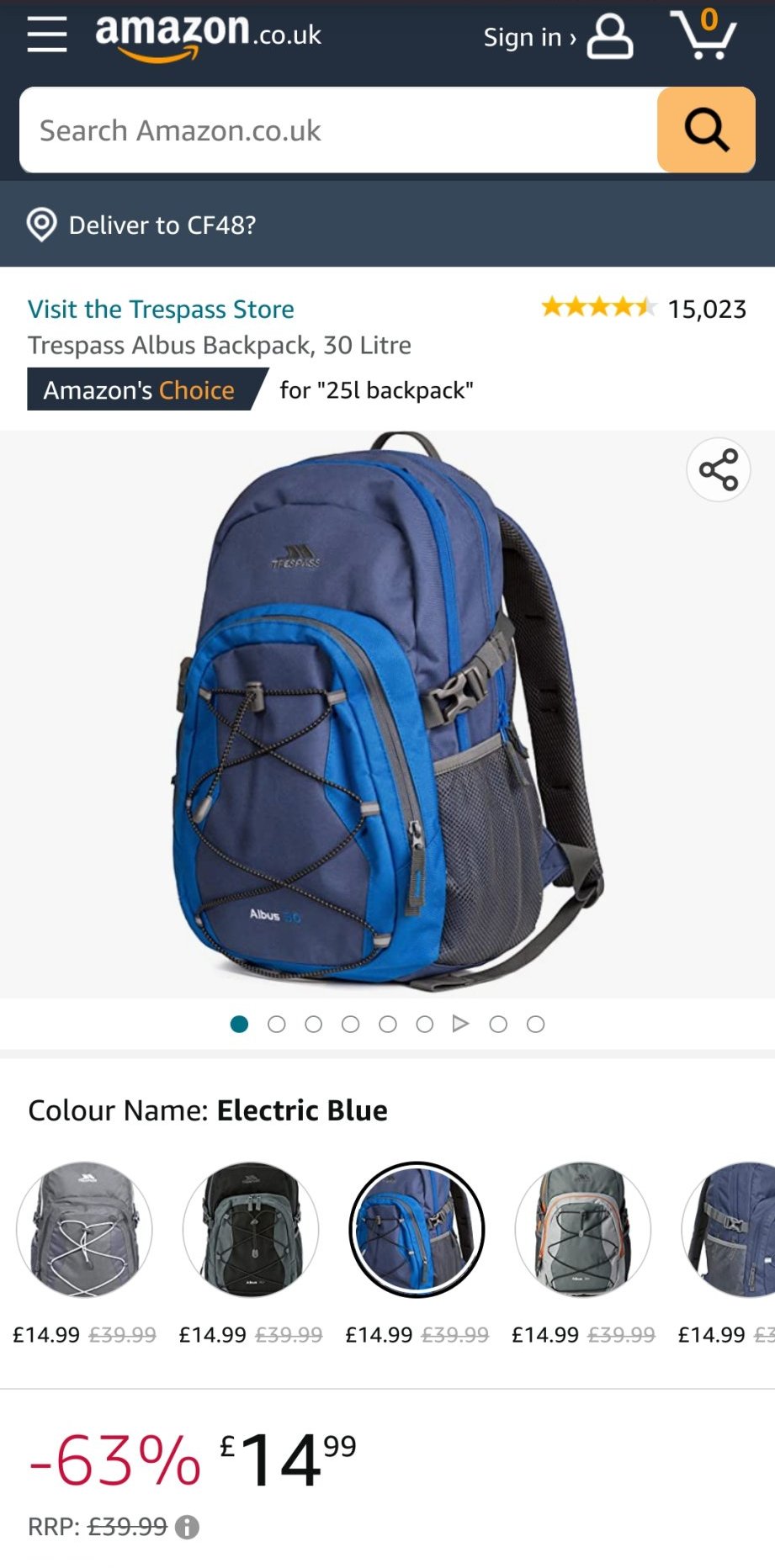
Task: Focus the Search Amazon.co.uk field
Action: [337, 130]
